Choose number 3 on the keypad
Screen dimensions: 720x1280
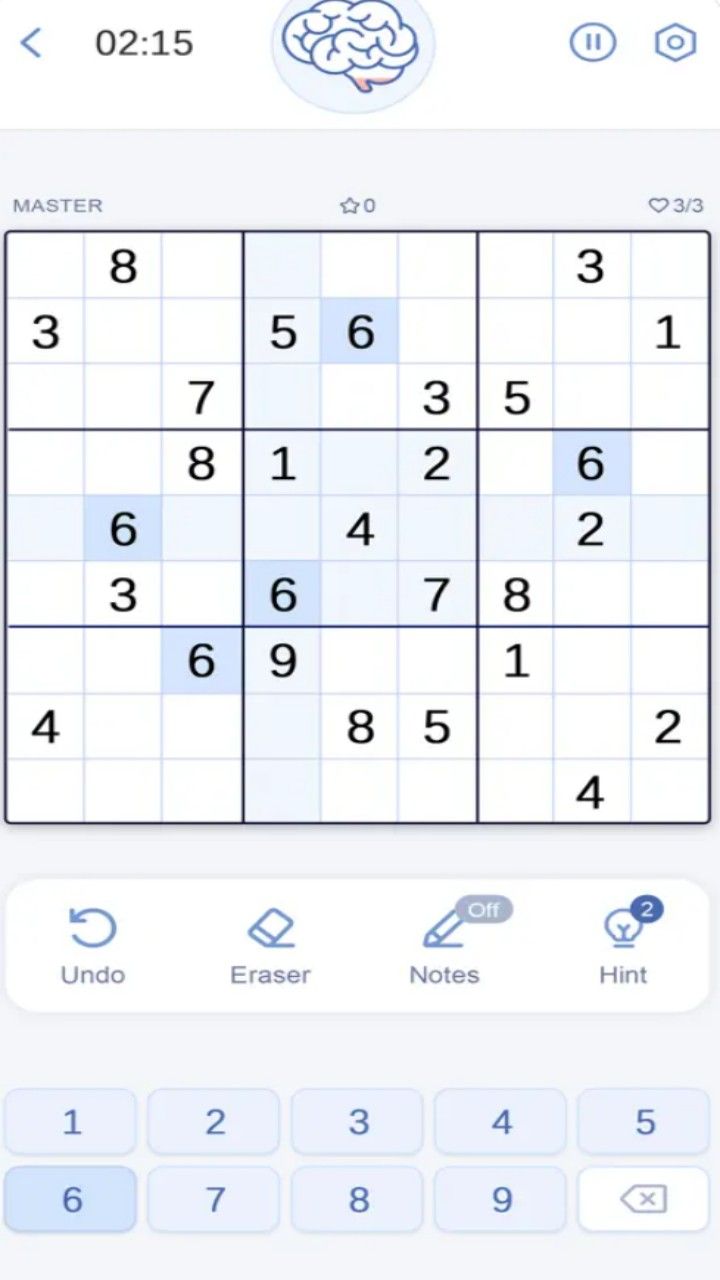[x=358, y=1122]
